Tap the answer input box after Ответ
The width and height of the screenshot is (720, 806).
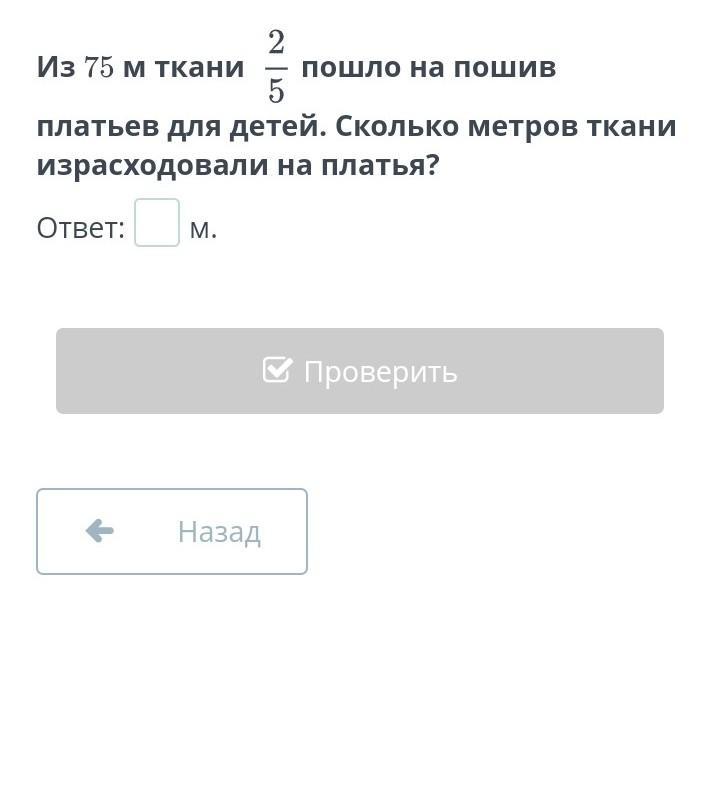pos(157,223)
